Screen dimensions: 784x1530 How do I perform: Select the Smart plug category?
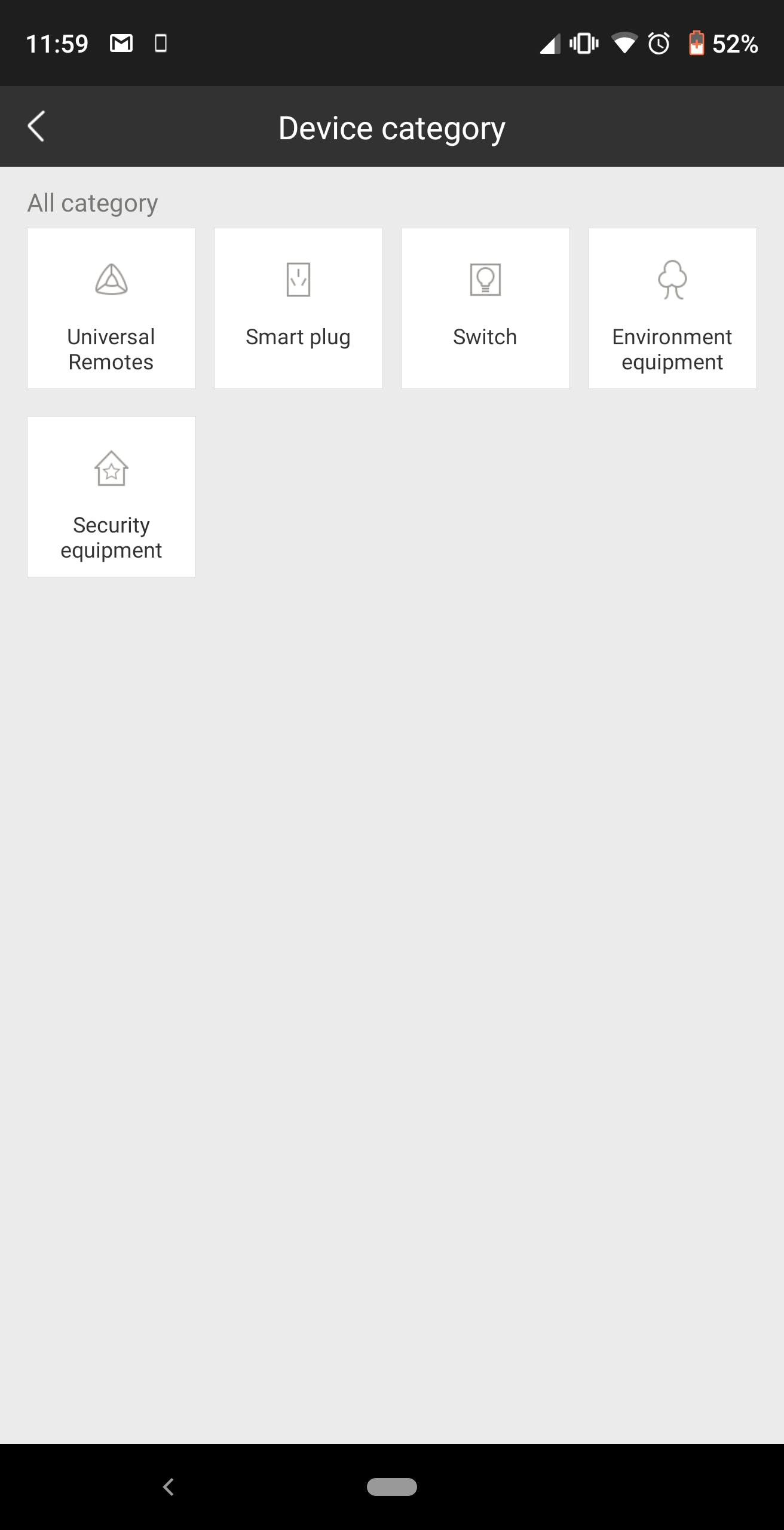pyautogui.click(x=298, y=308)
